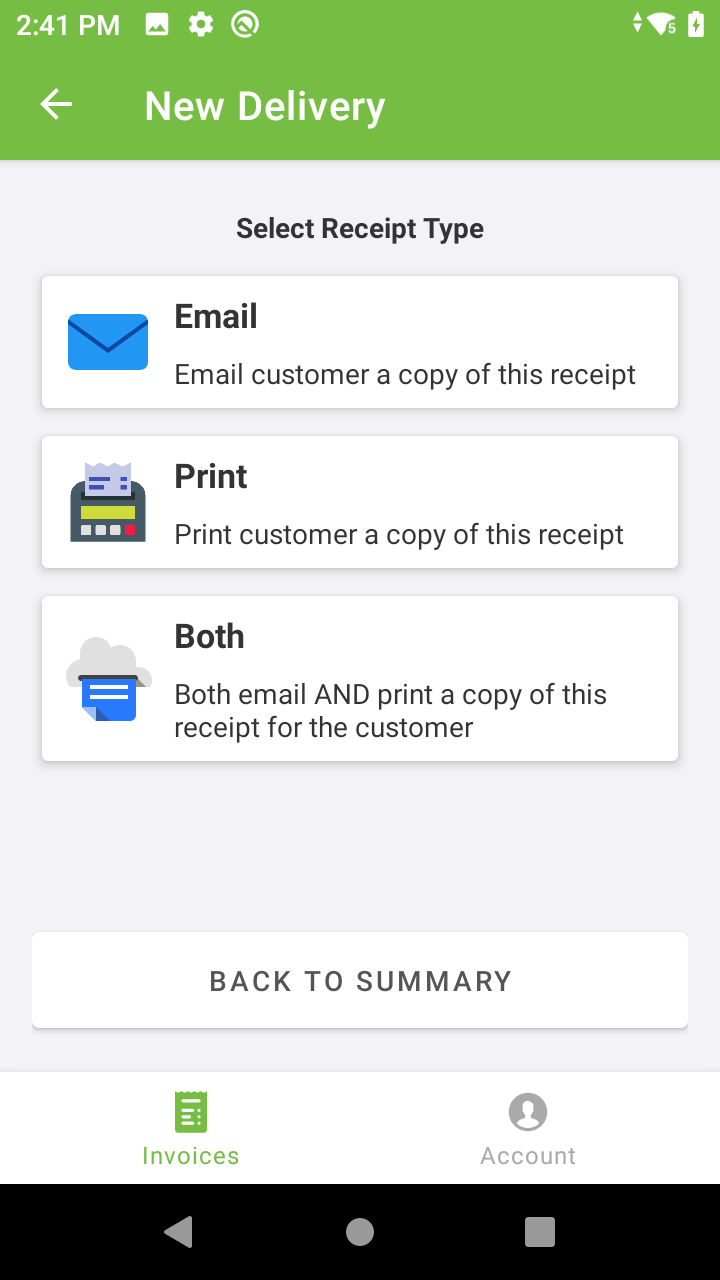Screen dimensions: 720x1280
Task: Open the Account tab
Action: point(528,1129)
